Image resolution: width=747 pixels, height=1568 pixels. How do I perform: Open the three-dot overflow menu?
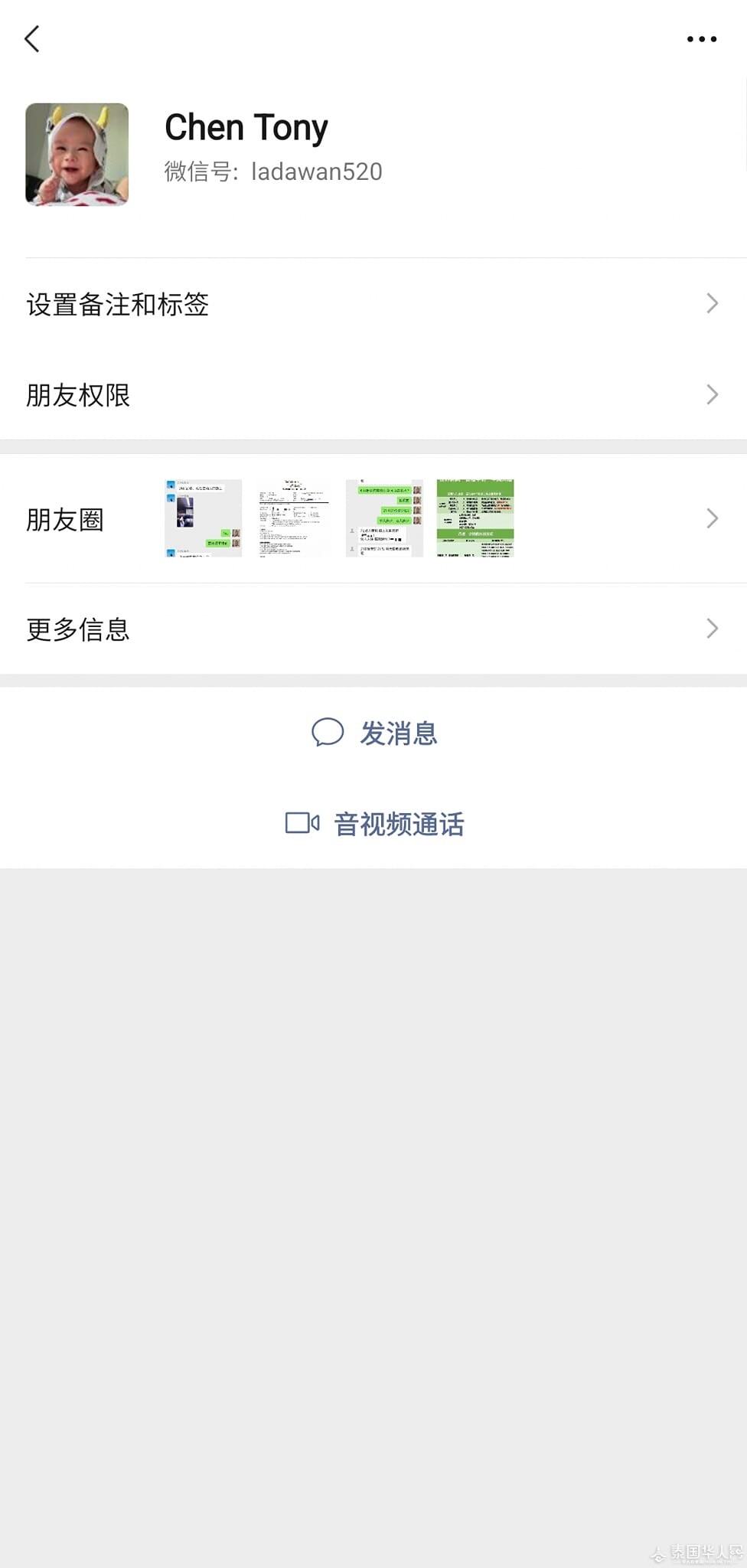click(x=701, y=39)
